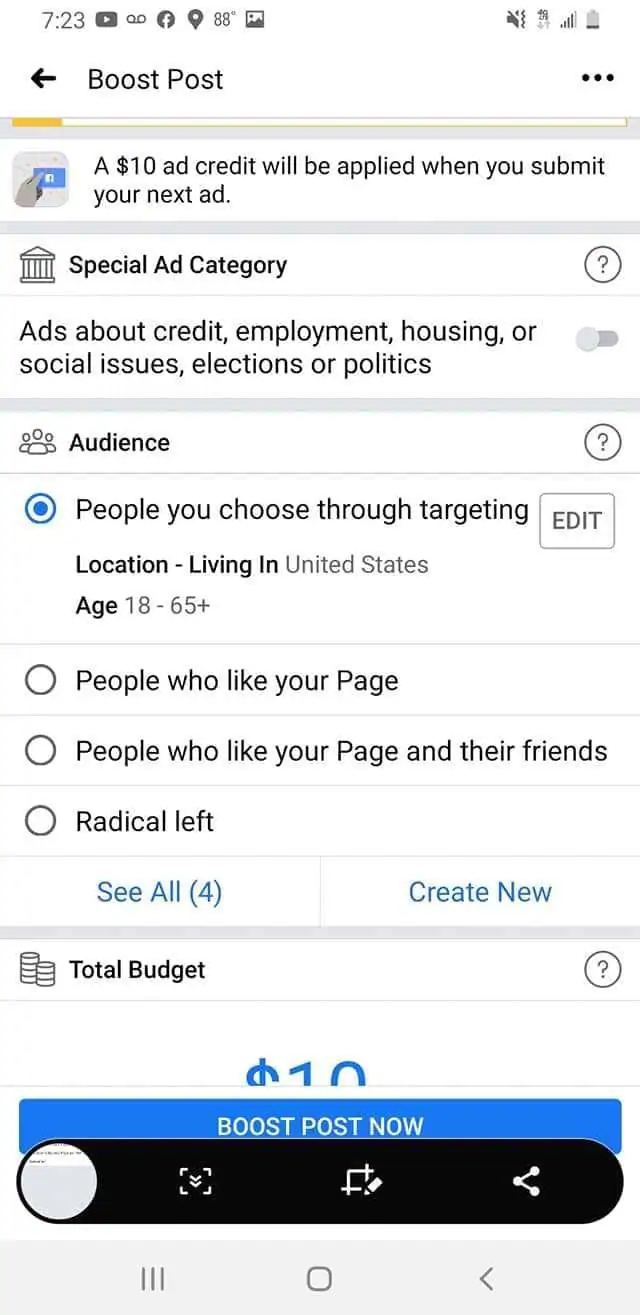Share the captured screenshot
This screenshot has width=640, height=1315.
(526, 1182)
